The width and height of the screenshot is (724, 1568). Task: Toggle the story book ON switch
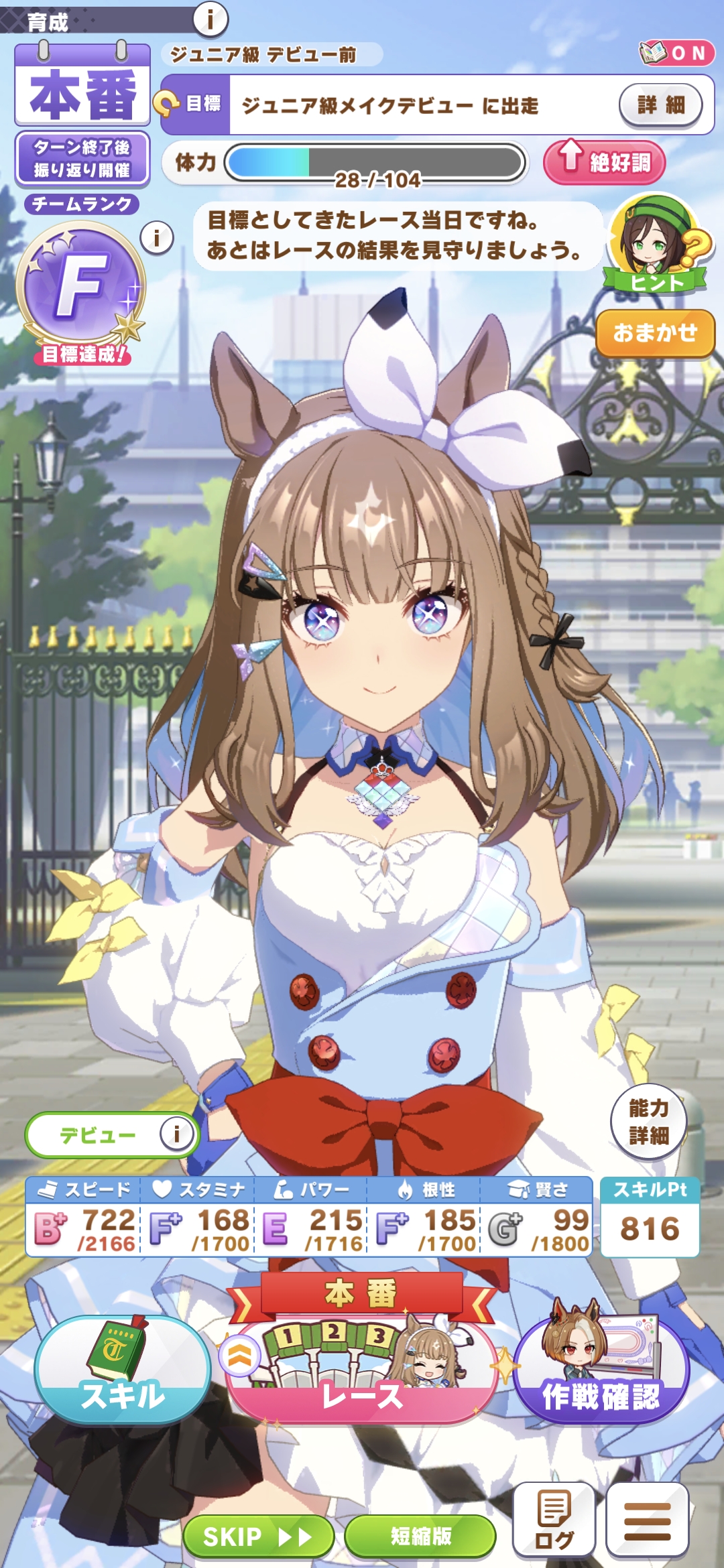click(676, 53)
